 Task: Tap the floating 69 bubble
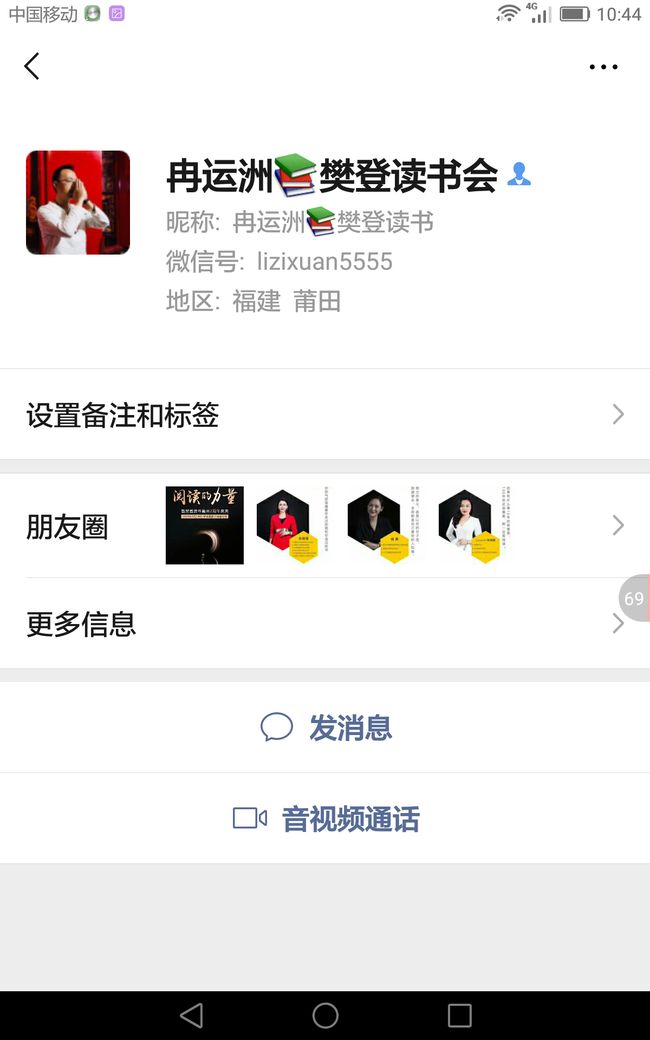(x=633, y=598)
